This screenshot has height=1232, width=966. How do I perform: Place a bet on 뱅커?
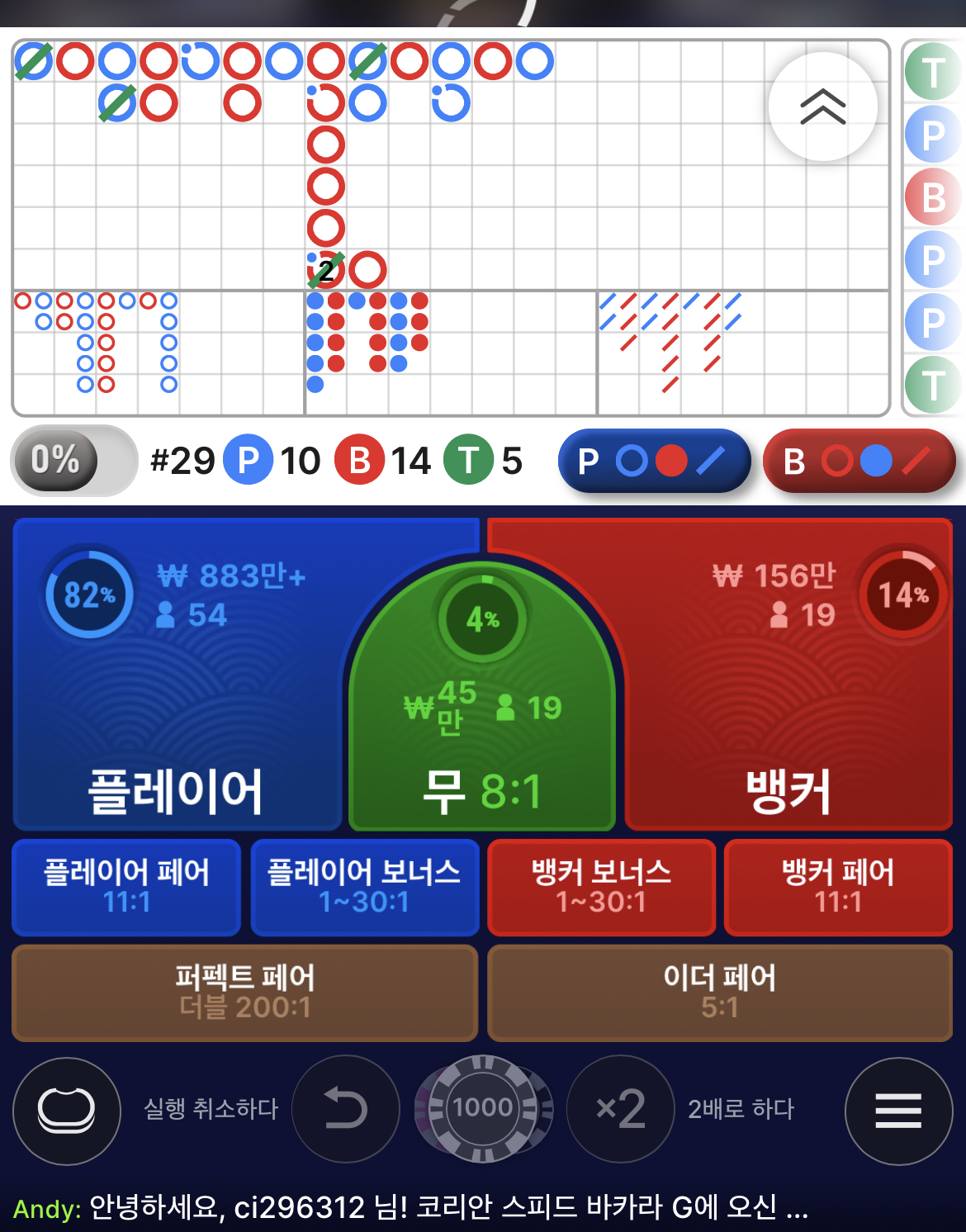(x=788, y=727)
